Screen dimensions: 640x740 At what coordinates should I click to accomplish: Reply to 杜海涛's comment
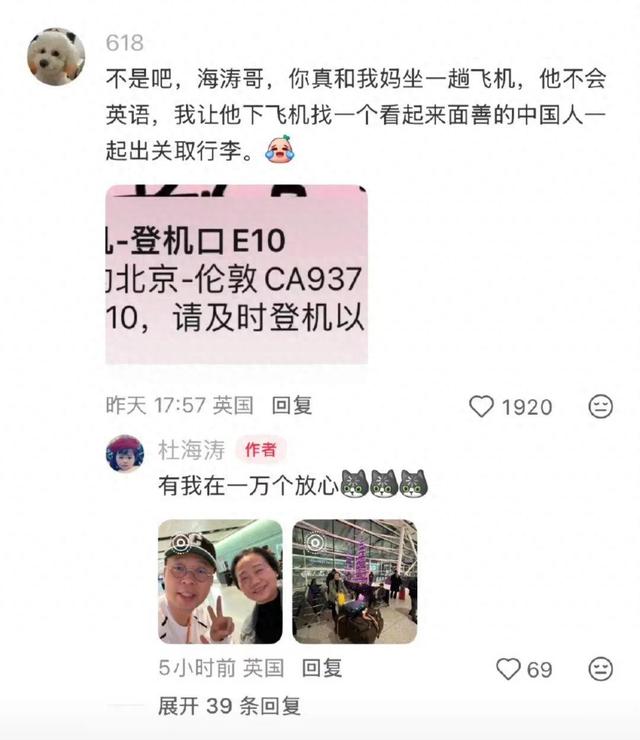pos(322,668)
